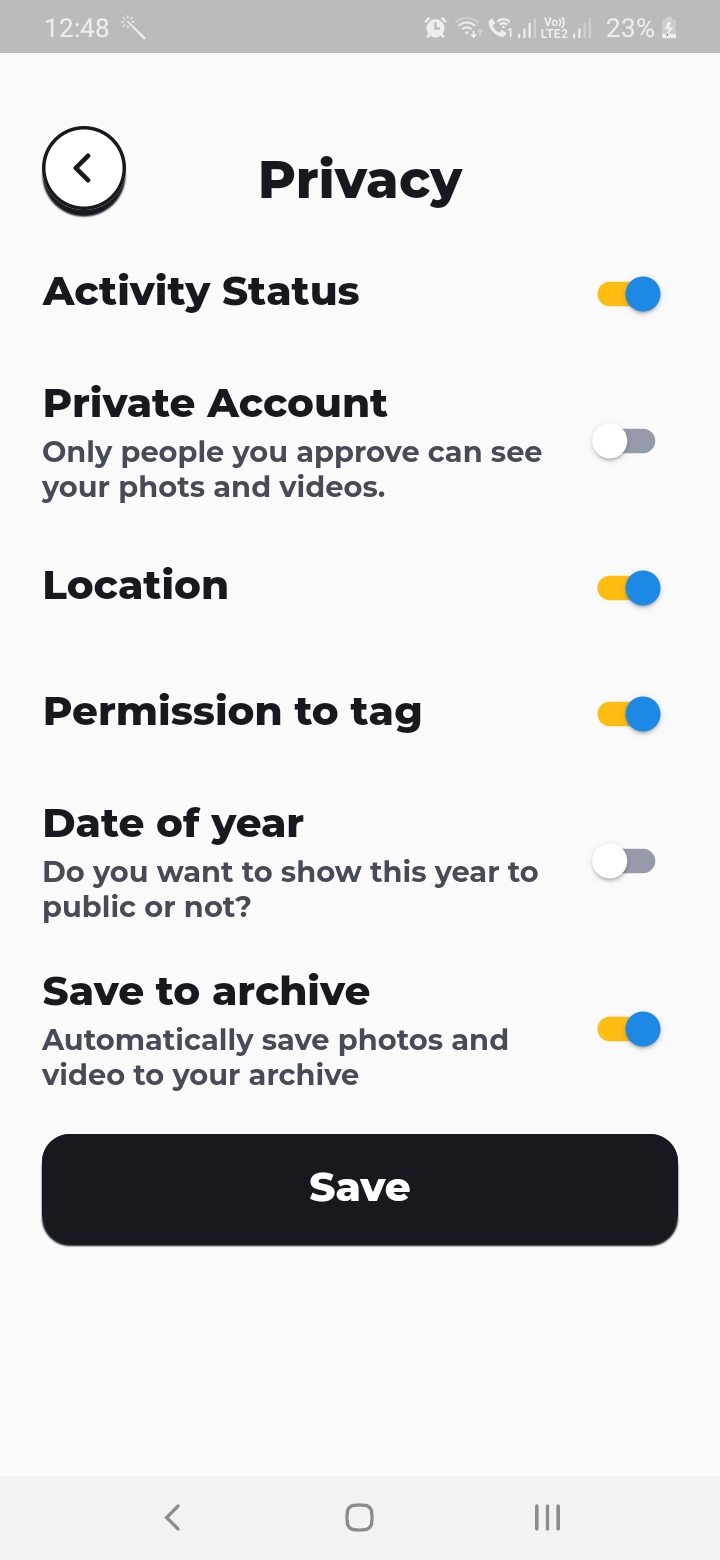Go to the home screen via the navigation bar

pyautogui.click(x=359, y=1517)
